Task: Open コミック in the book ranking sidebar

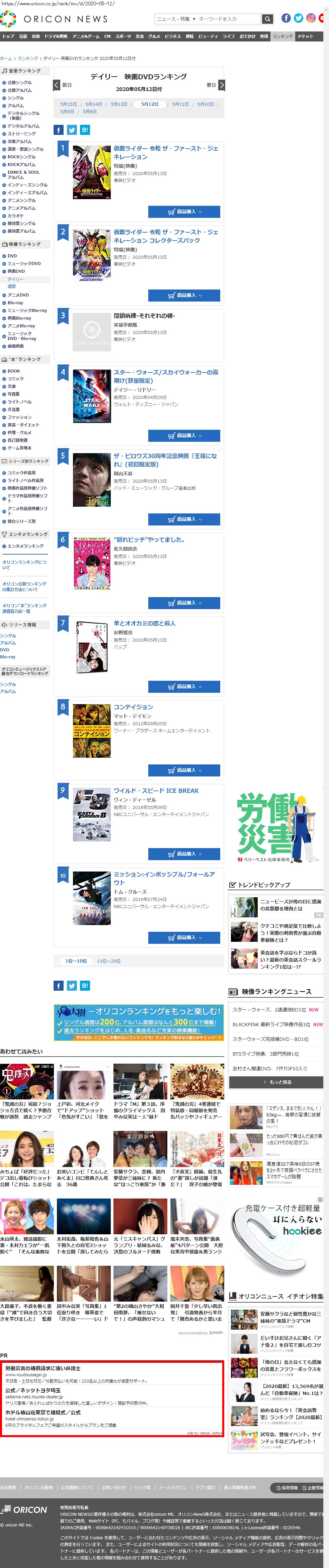Action: (15, 379)
